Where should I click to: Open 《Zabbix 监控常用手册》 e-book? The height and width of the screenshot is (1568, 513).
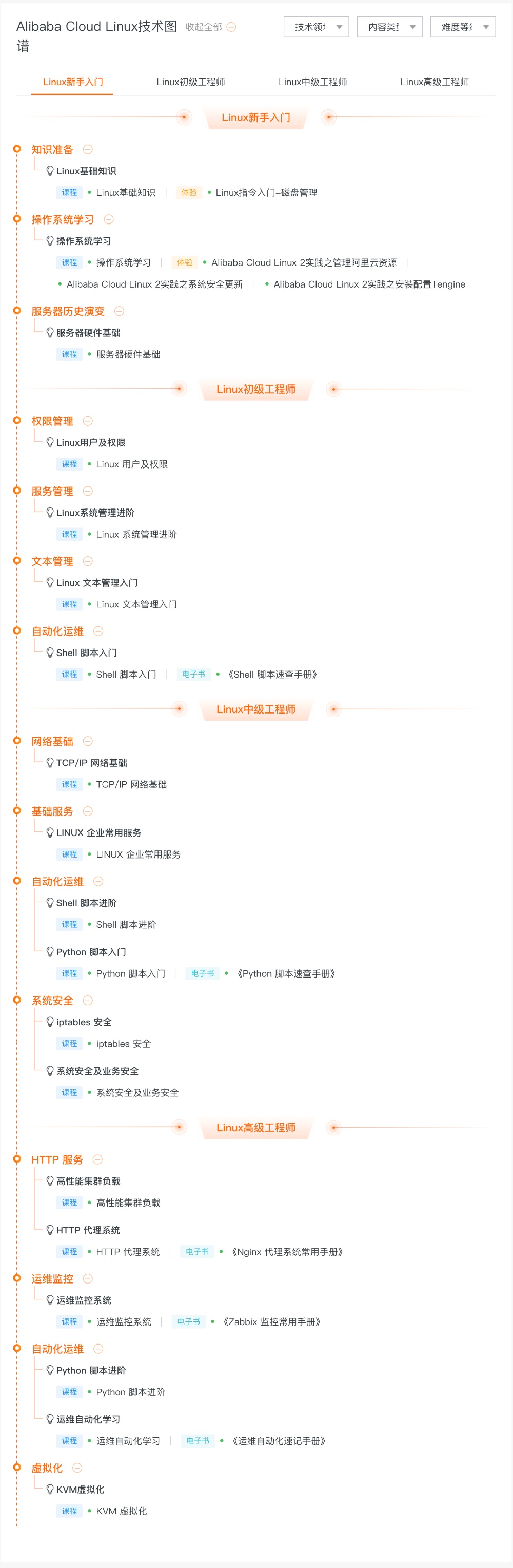271,1321
